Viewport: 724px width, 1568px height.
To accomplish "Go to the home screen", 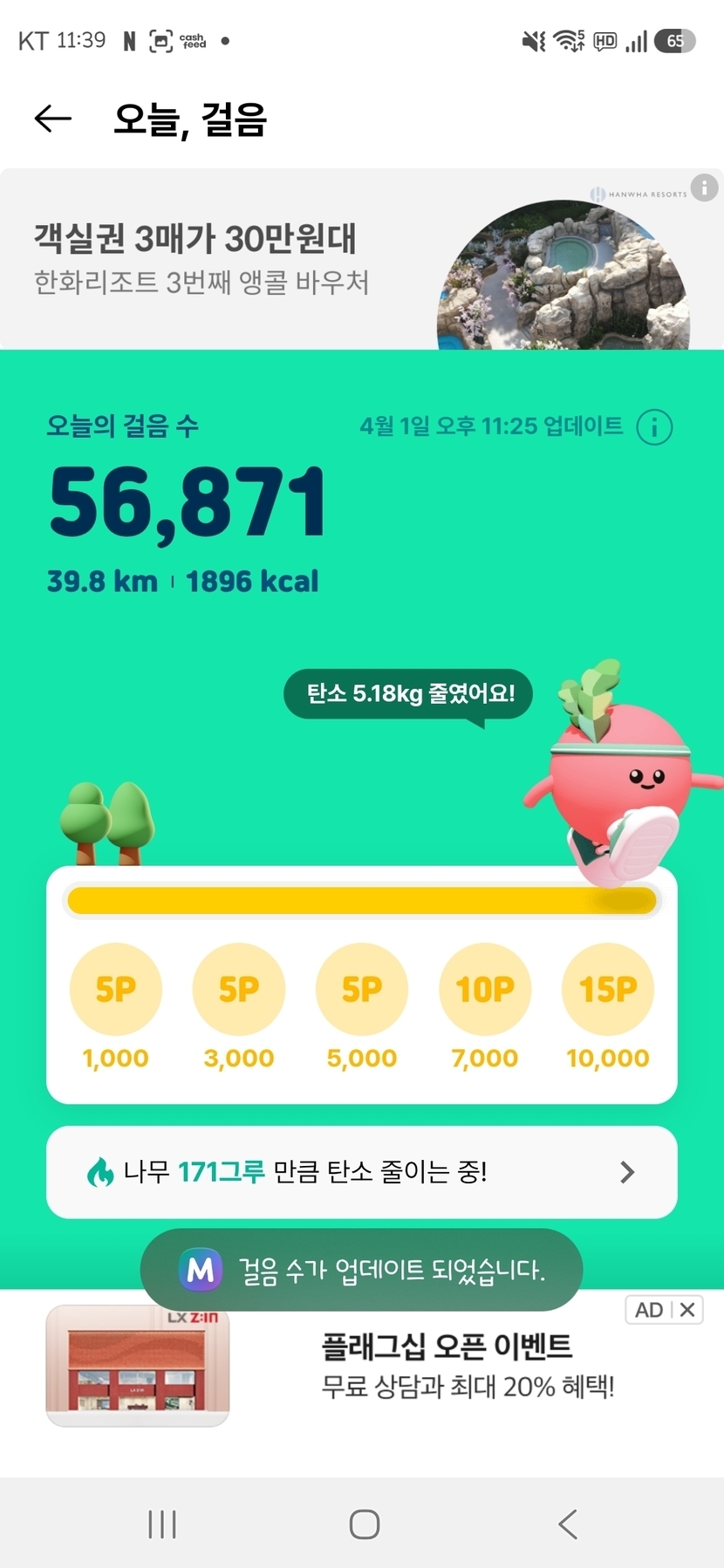I will (364, 1524).
